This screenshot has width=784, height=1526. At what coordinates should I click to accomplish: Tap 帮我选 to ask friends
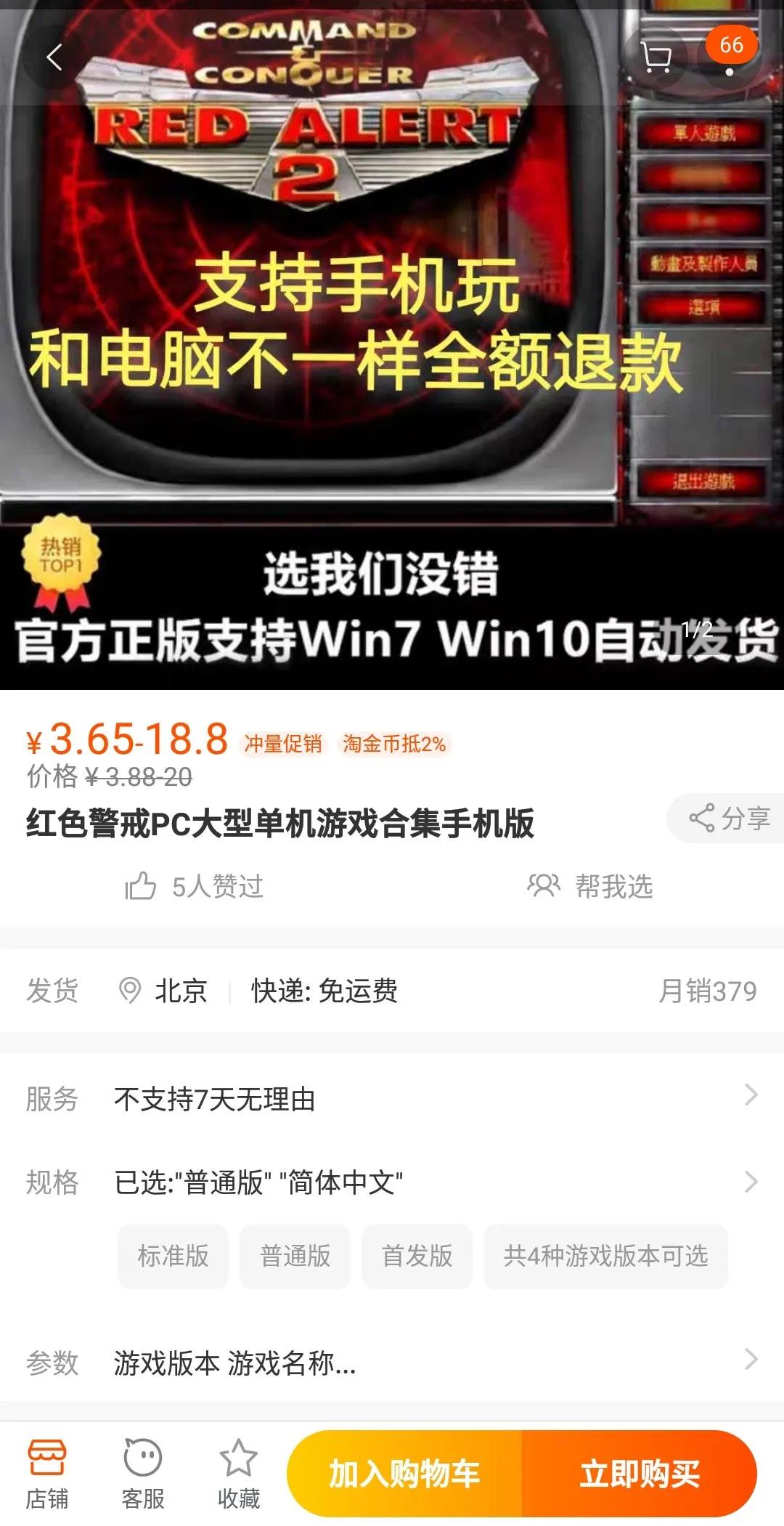pos(590,886)
